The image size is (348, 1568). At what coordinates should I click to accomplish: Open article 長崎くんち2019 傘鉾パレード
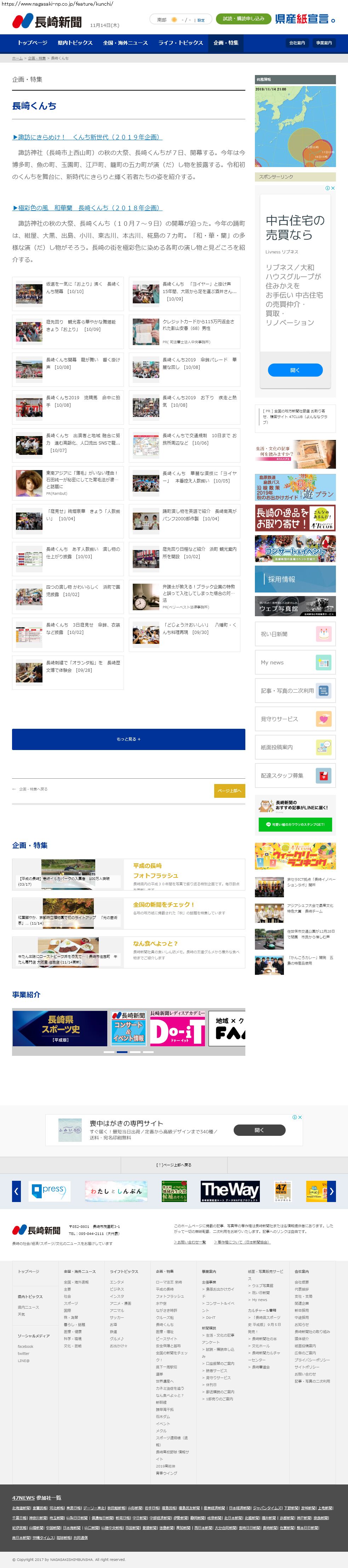coord(200,364)
